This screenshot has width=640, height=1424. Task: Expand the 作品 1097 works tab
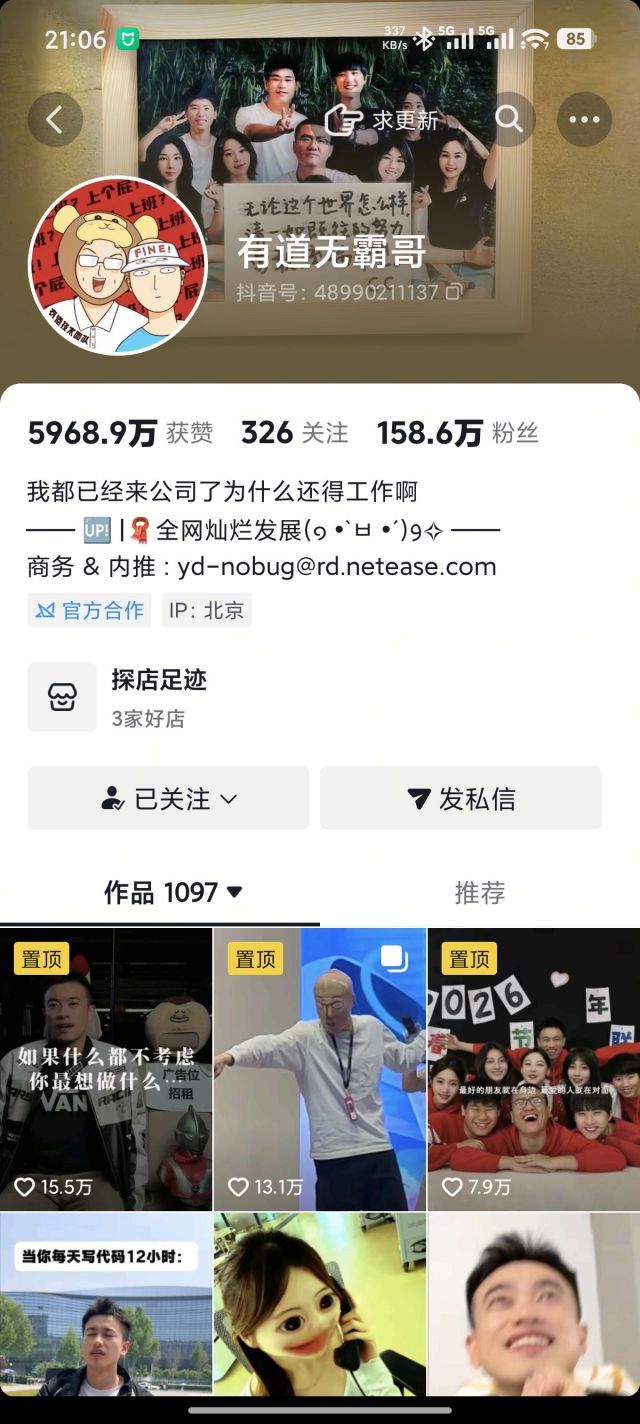[x=173, y=893]
